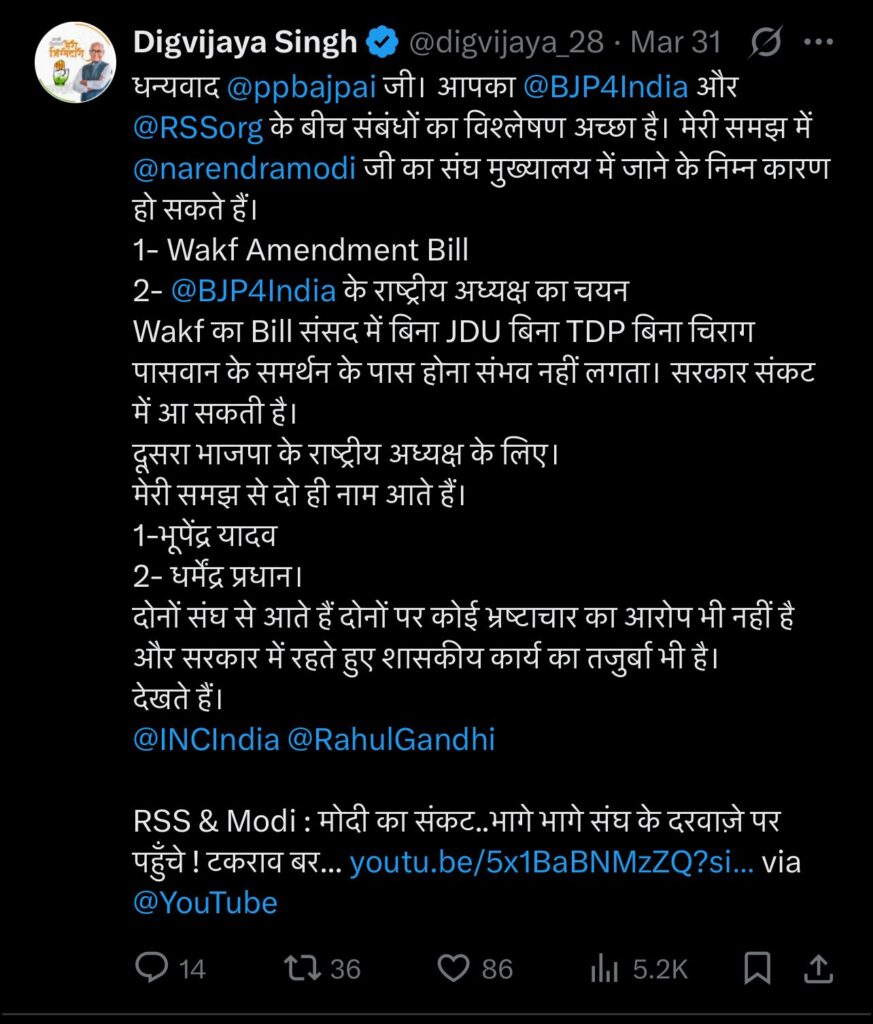Open the @RSSorg mention
This screenshot has height=1024, width=873.
[196, 127]
